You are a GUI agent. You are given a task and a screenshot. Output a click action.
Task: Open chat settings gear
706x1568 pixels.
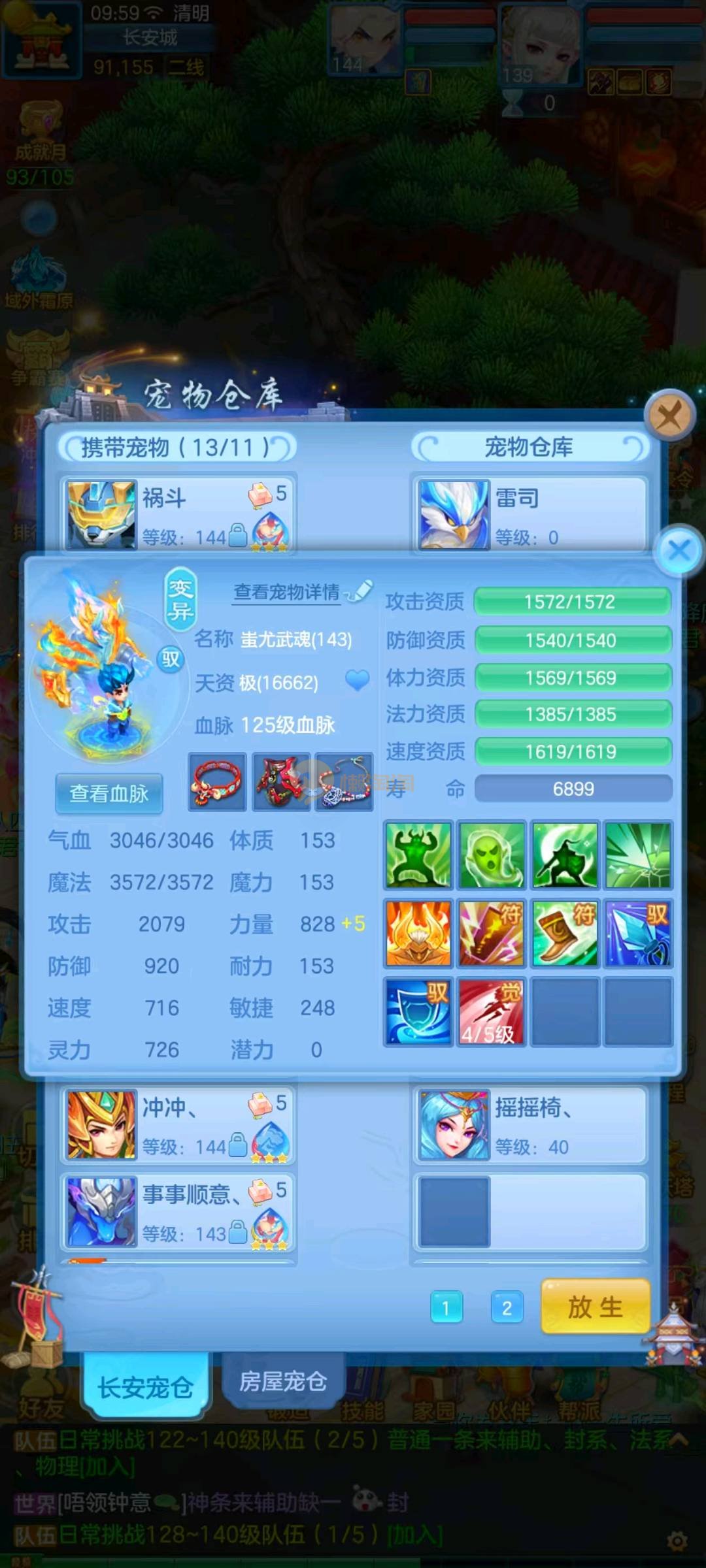point(677,1542)
